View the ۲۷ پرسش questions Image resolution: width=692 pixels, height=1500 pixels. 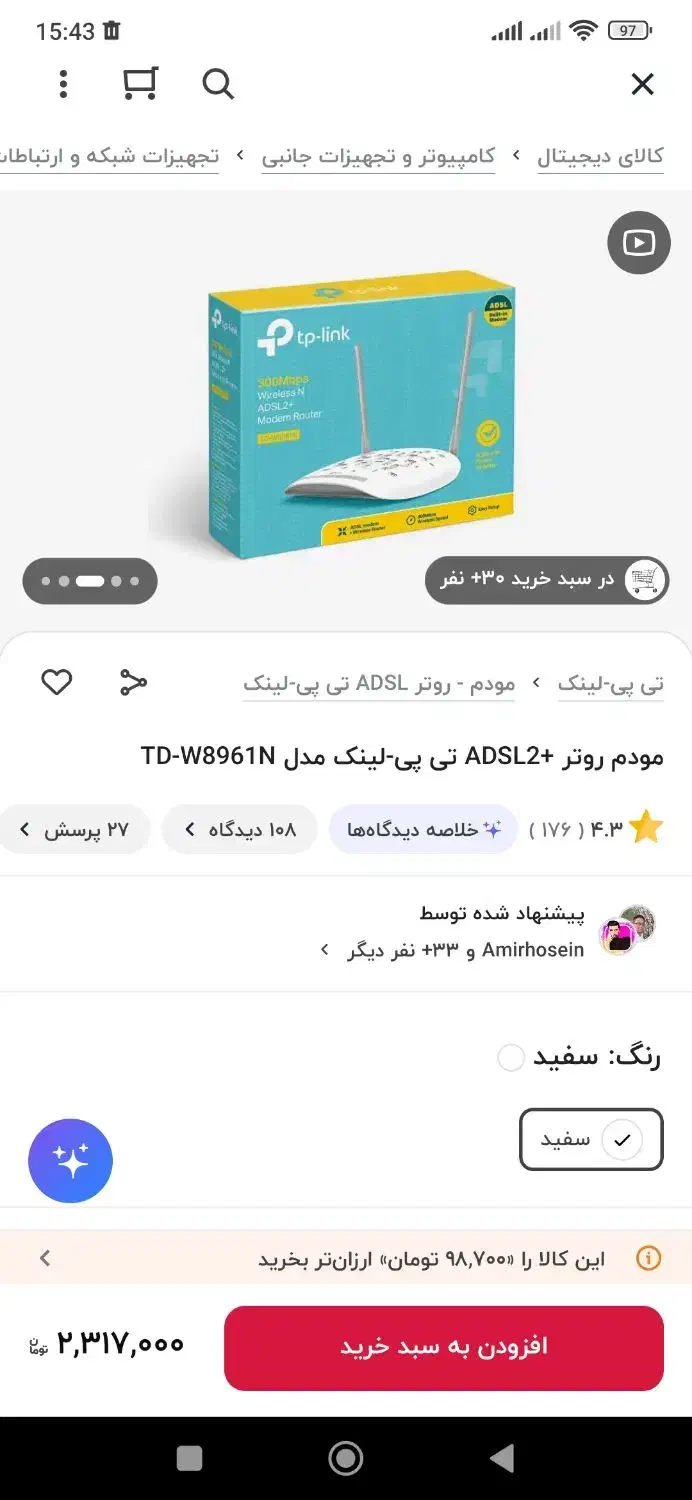75,830
